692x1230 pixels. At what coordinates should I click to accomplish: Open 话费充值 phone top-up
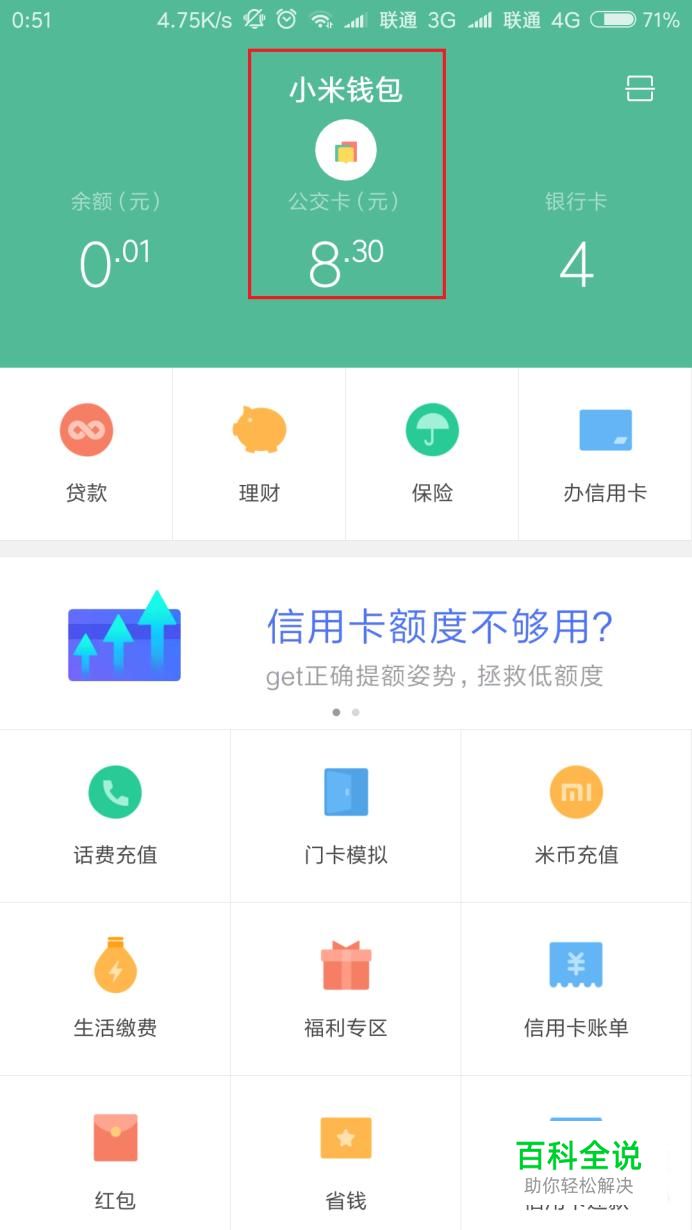point(115,815)
